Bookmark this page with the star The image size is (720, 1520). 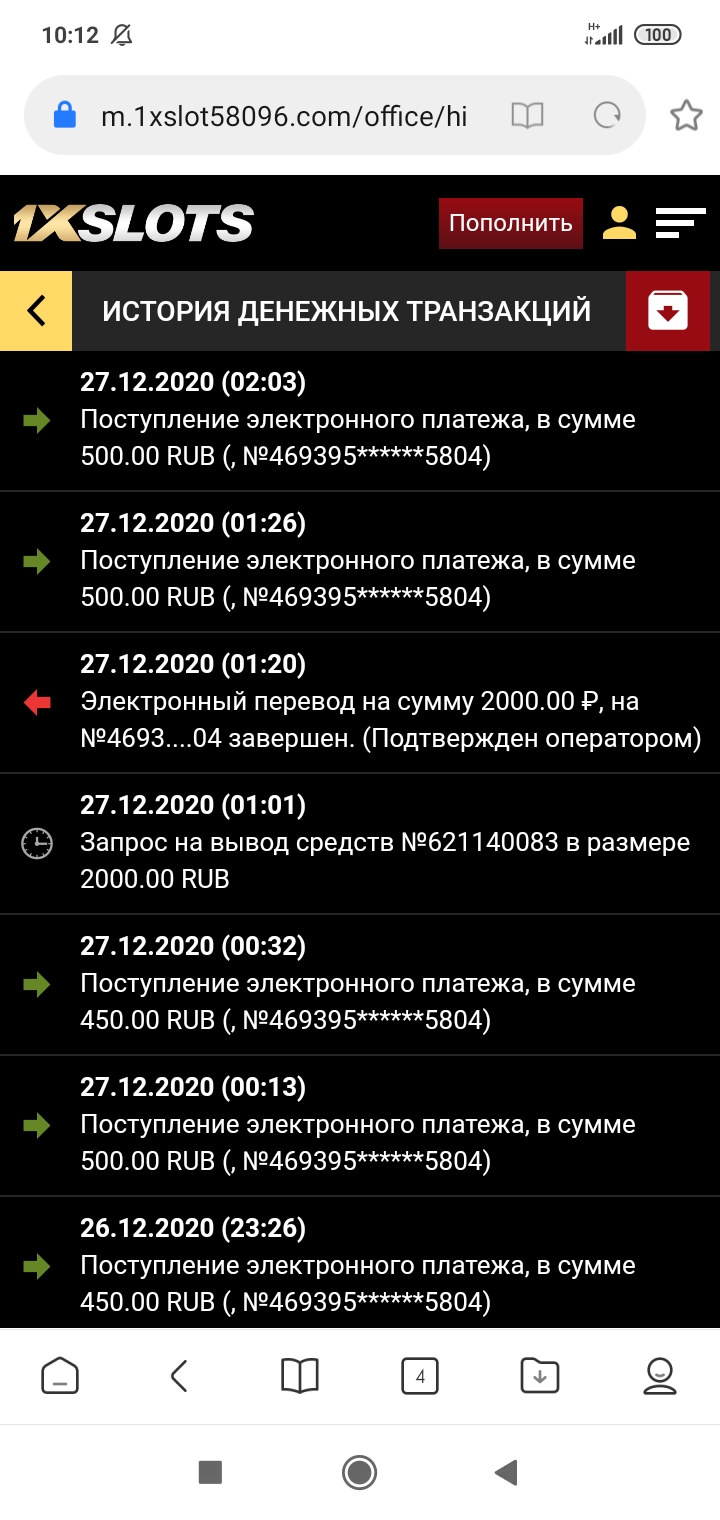(686, 116)
